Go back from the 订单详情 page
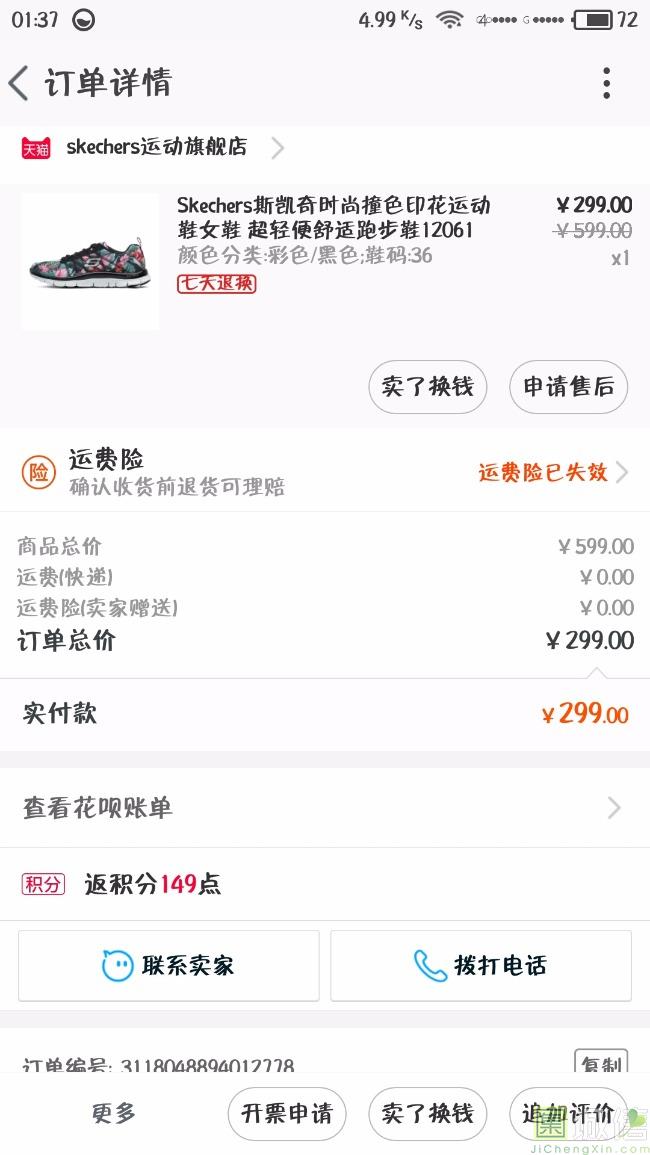The image size is (650, 1155). 20,83
